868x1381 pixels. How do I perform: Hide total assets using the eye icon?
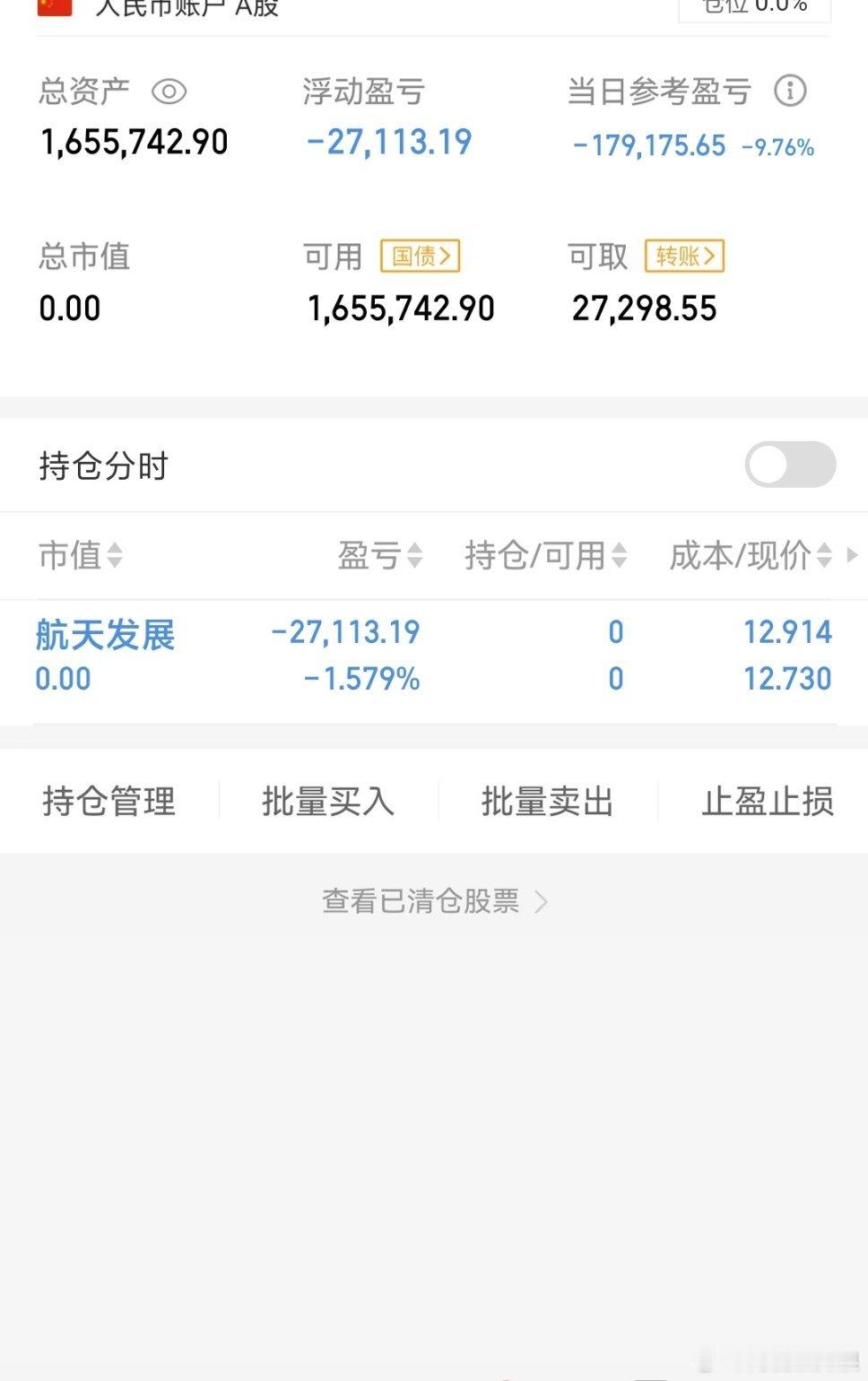coord(170,91)
